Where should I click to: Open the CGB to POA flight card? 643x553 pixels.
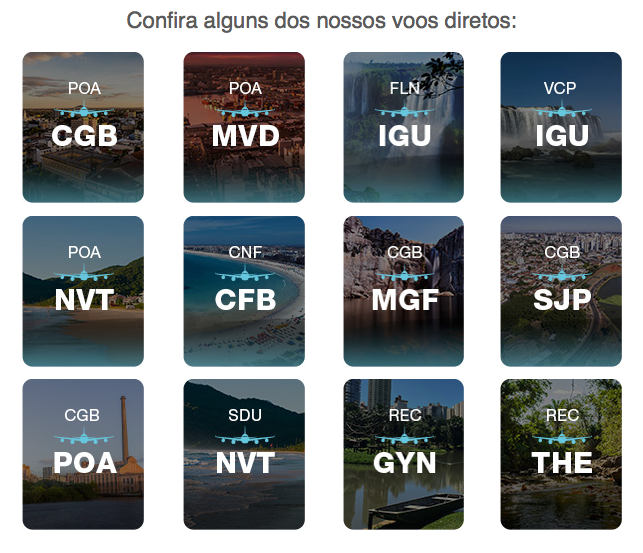tap(84, 454)
